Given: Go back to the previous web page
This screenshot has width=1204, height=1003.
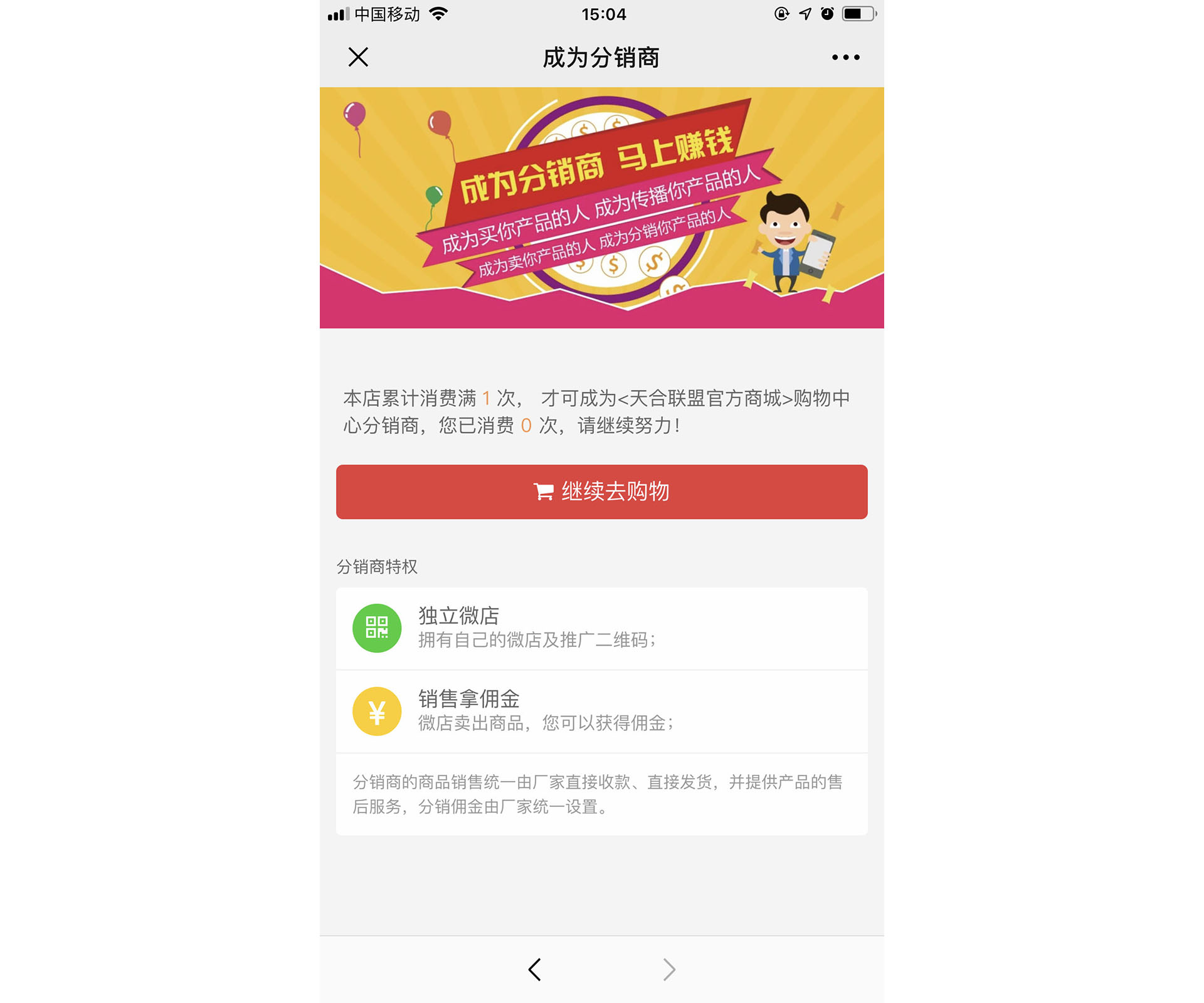Looking at the screenshot, I should (x=534, y=969).
